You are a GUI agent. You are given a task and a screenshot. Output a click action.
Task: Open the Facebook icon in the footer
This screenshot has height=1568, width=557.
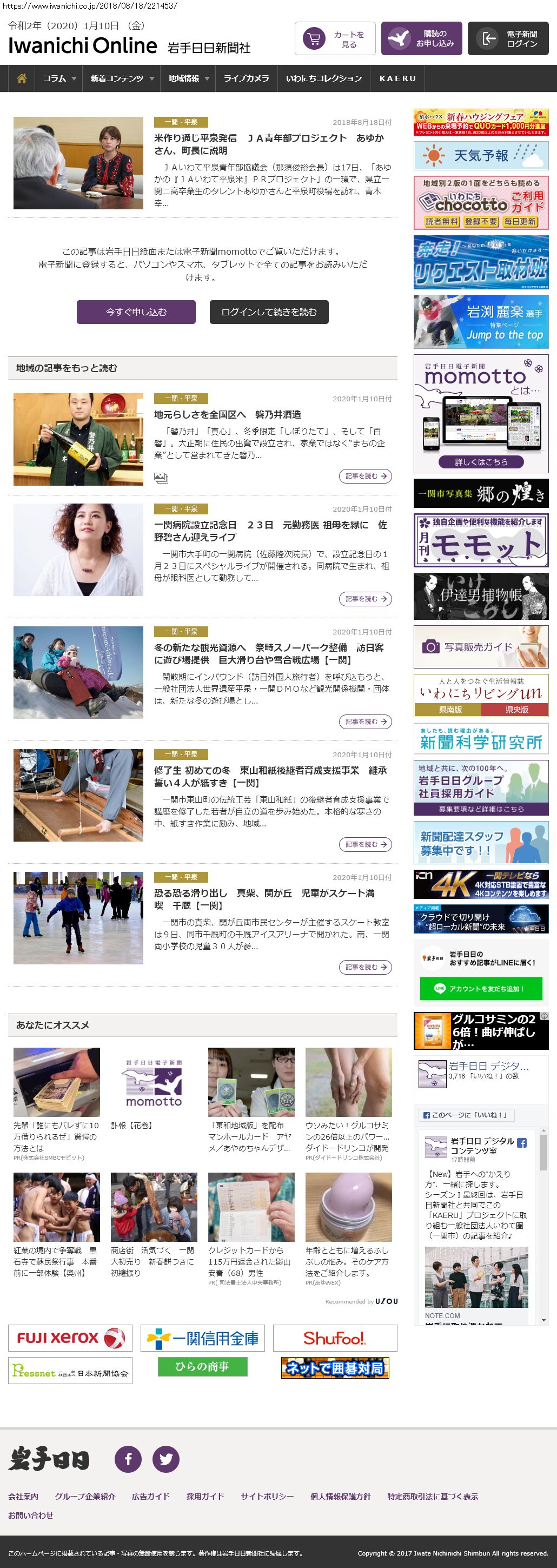tap(129, 1459)
